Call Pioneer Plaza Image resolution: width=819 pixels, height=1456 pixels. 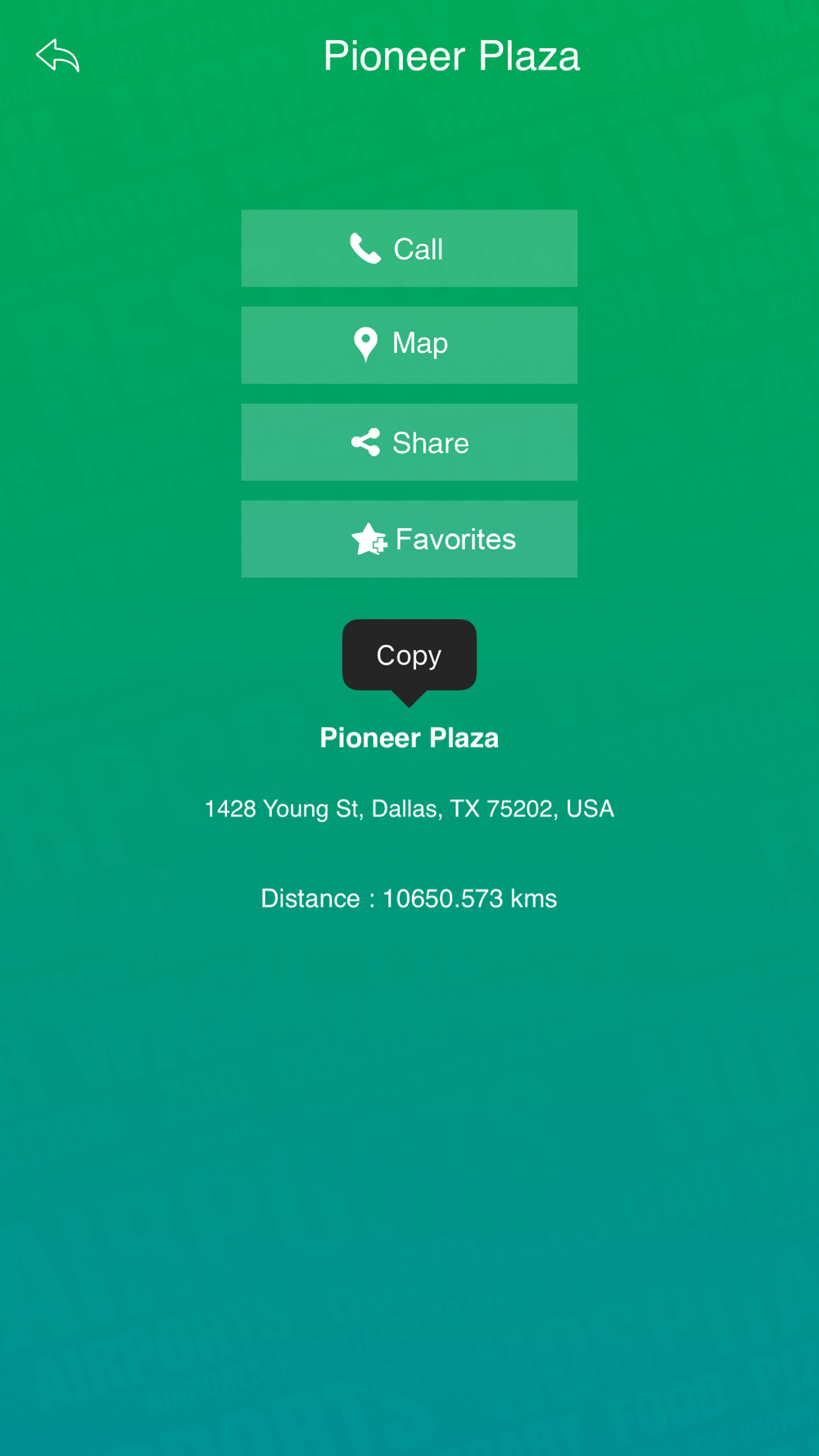click(x=409, y=248)
